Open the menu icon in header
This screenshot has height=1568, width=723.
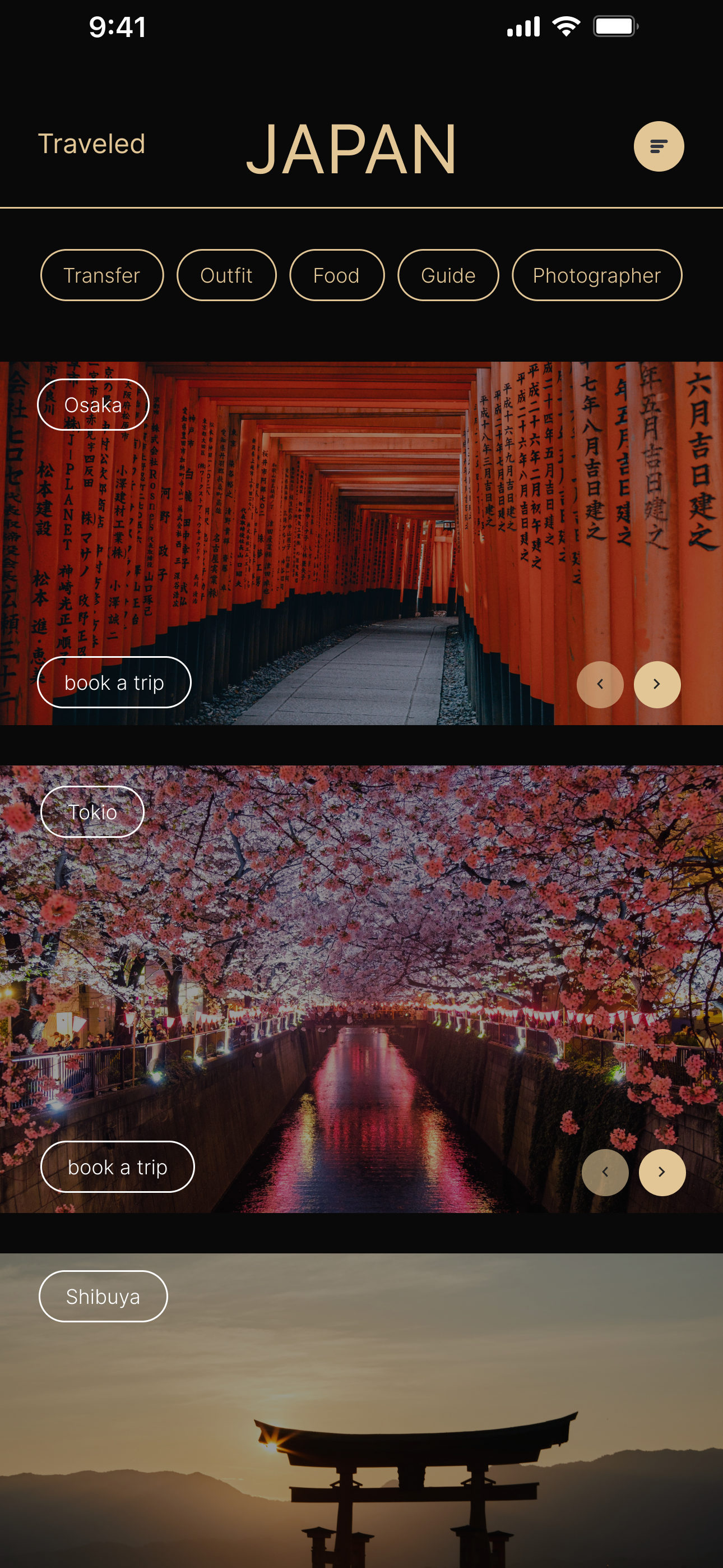coord(659,146)
